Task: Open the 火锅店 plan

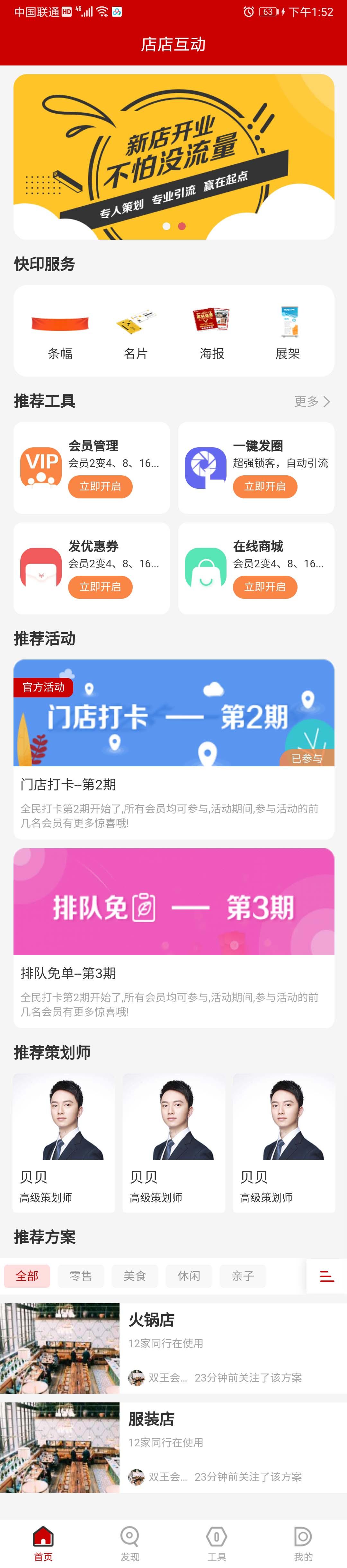Action: (x=174, y=1348)
